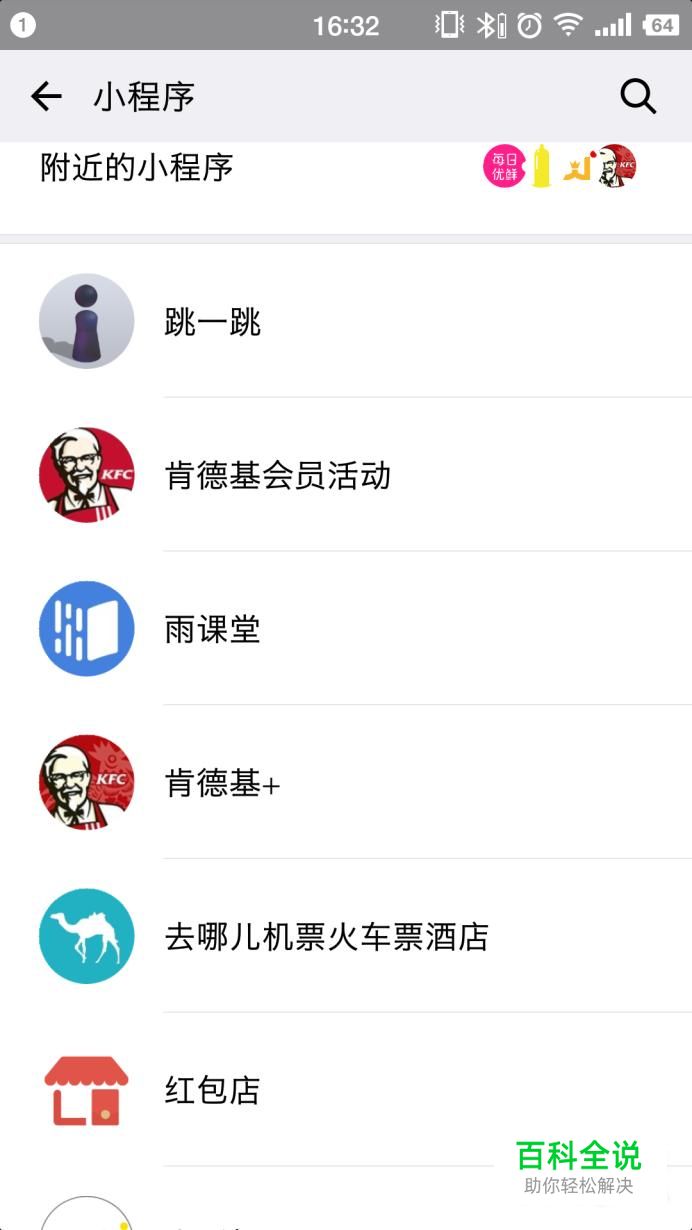Launch the 红包店 mini program

[346, 1090]
